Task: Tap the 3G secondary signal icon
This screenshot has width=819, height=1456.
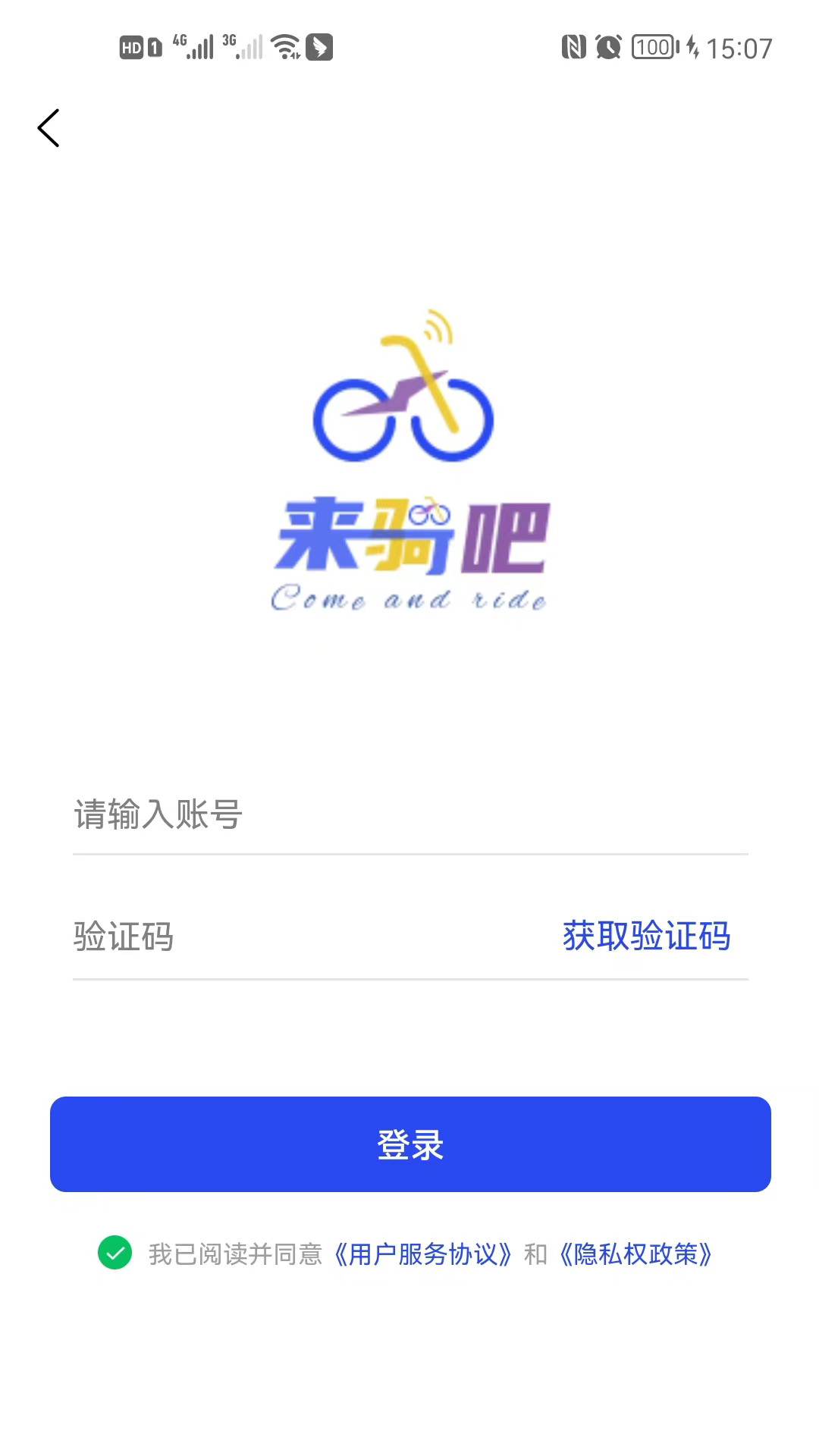Action: (241, 45)
